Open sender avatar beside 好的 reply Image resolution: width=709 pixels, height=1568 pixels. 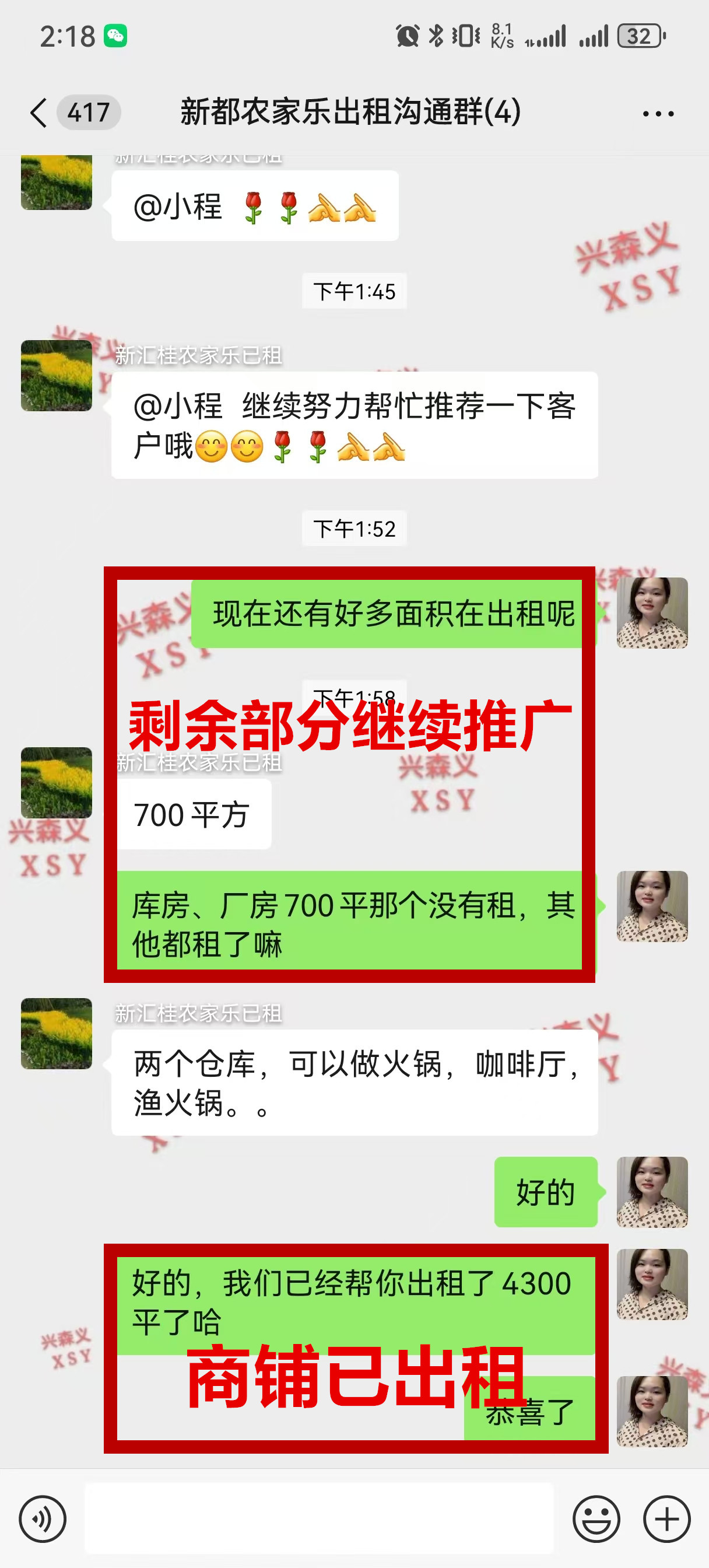coord(652,1192)
